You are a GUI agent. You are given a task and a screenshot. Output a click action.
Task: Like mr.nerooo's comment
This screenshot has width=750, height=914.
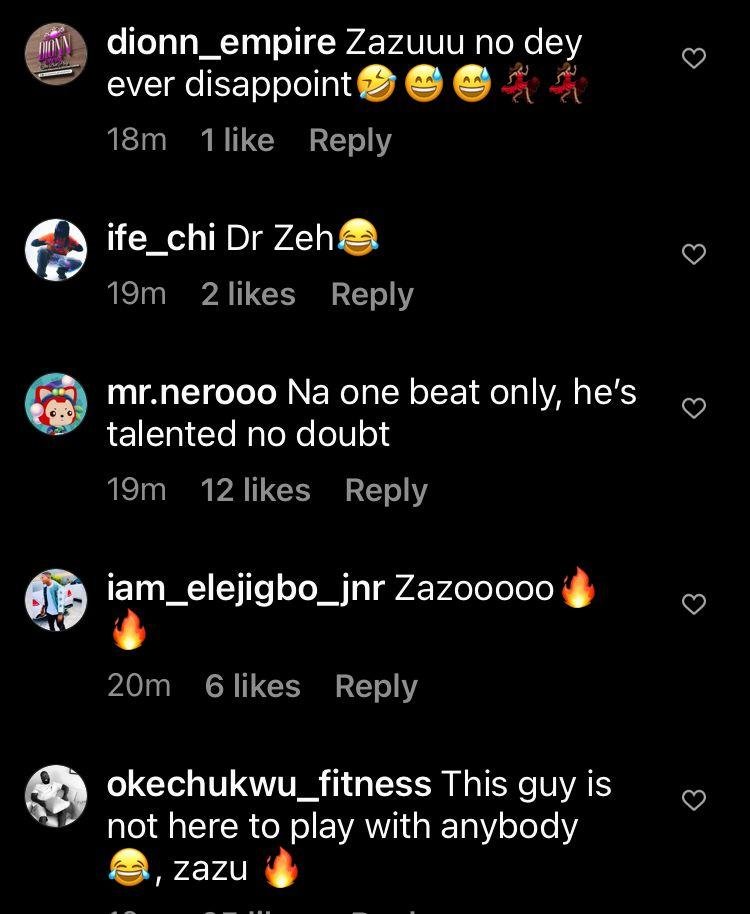pos(693,408)
